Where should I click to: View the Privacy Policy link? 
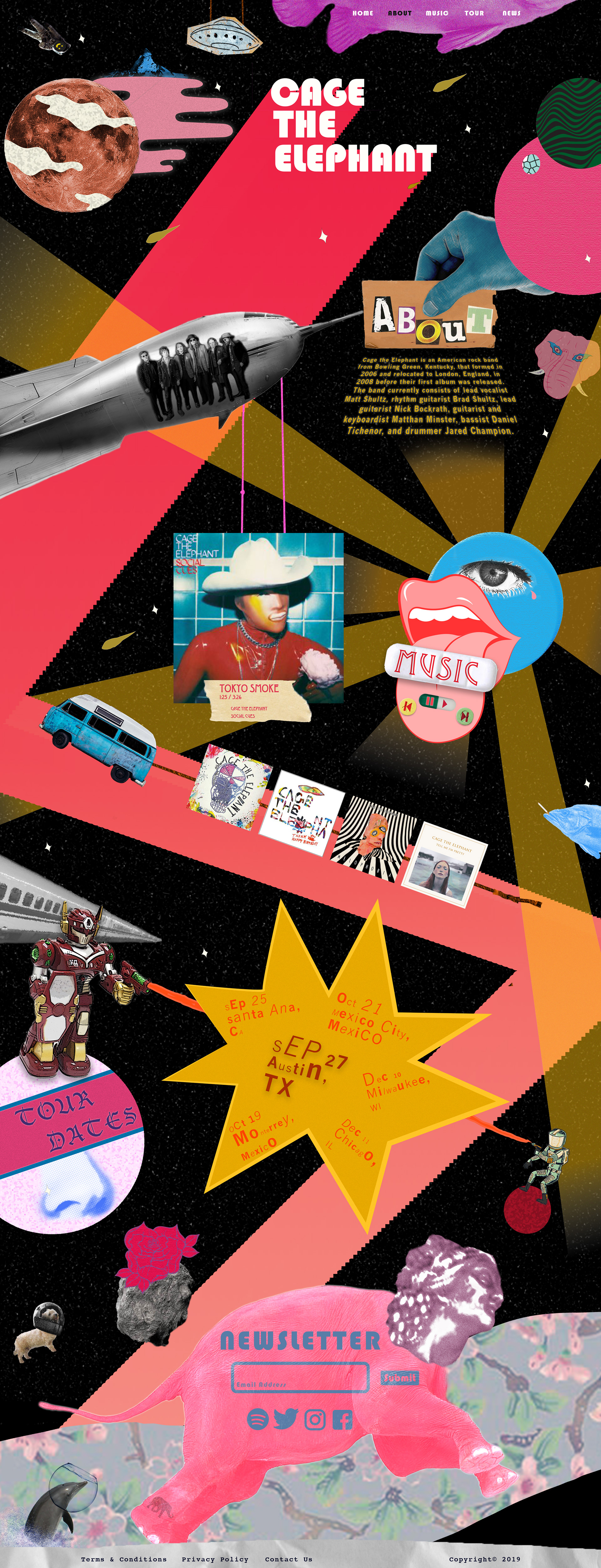pos(215,1559)
